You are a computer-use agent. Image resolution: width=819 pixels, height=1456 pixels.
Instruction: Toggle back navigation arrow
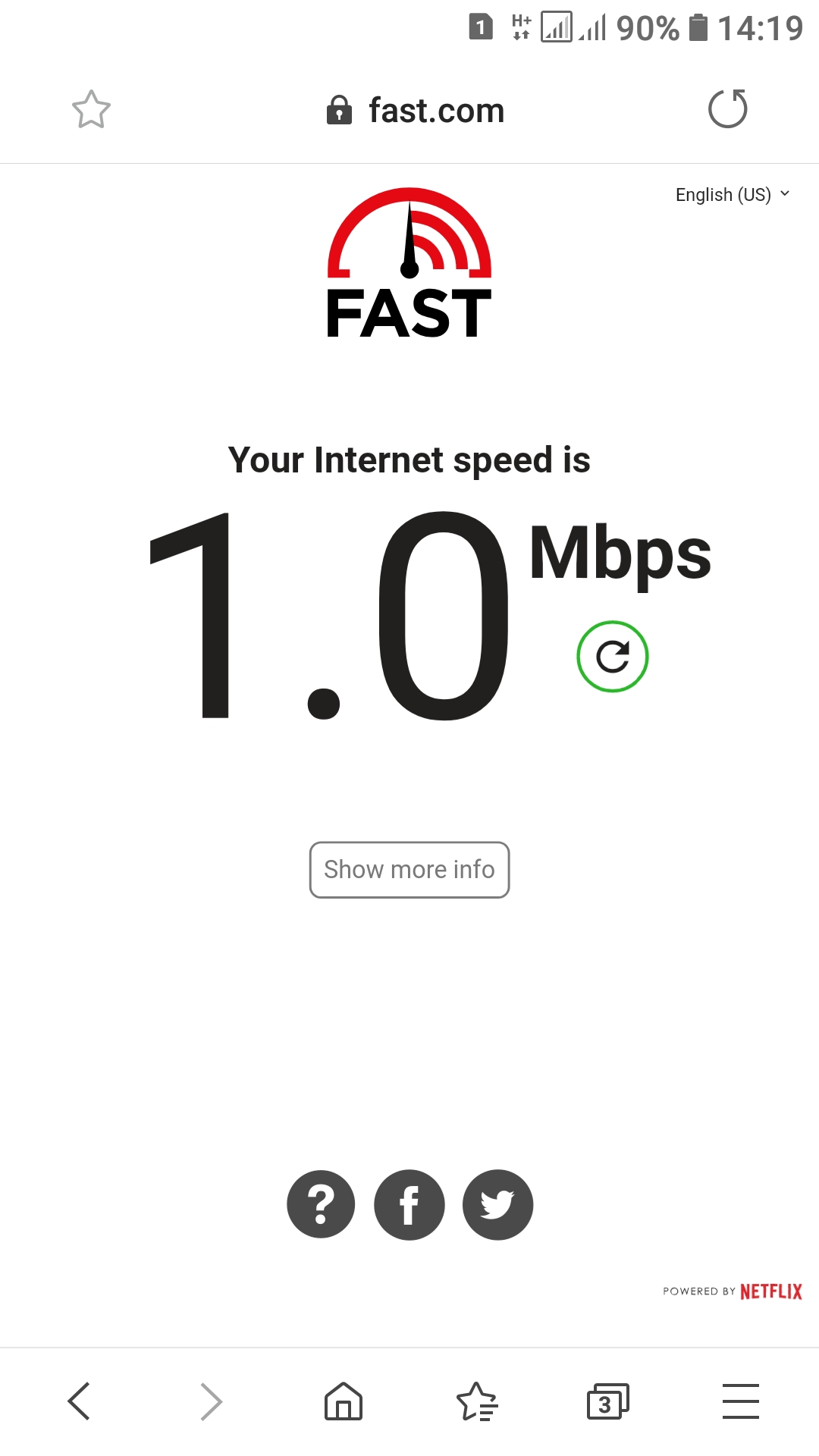pos(79,1402)
